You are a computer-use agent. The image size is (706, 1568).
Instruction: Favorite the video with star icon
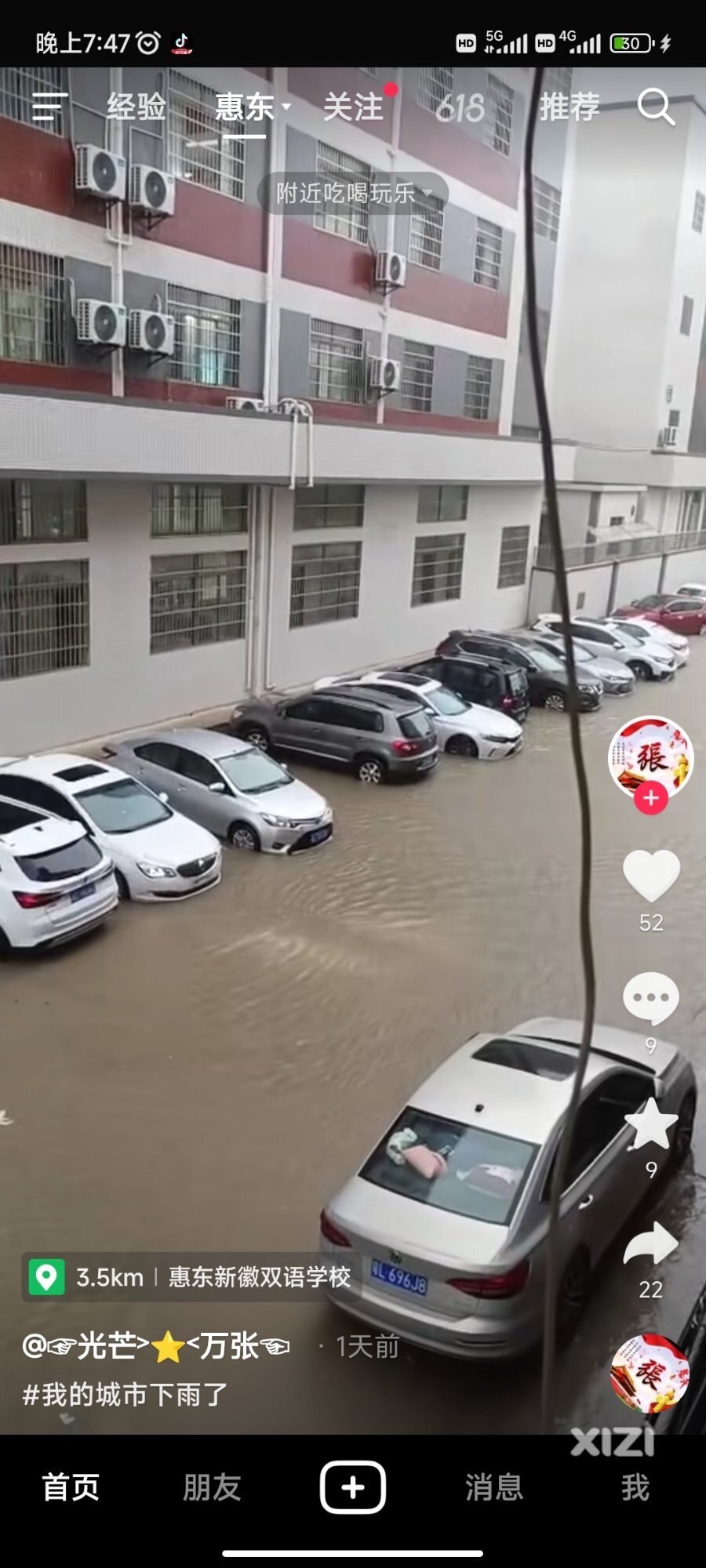650,1123
